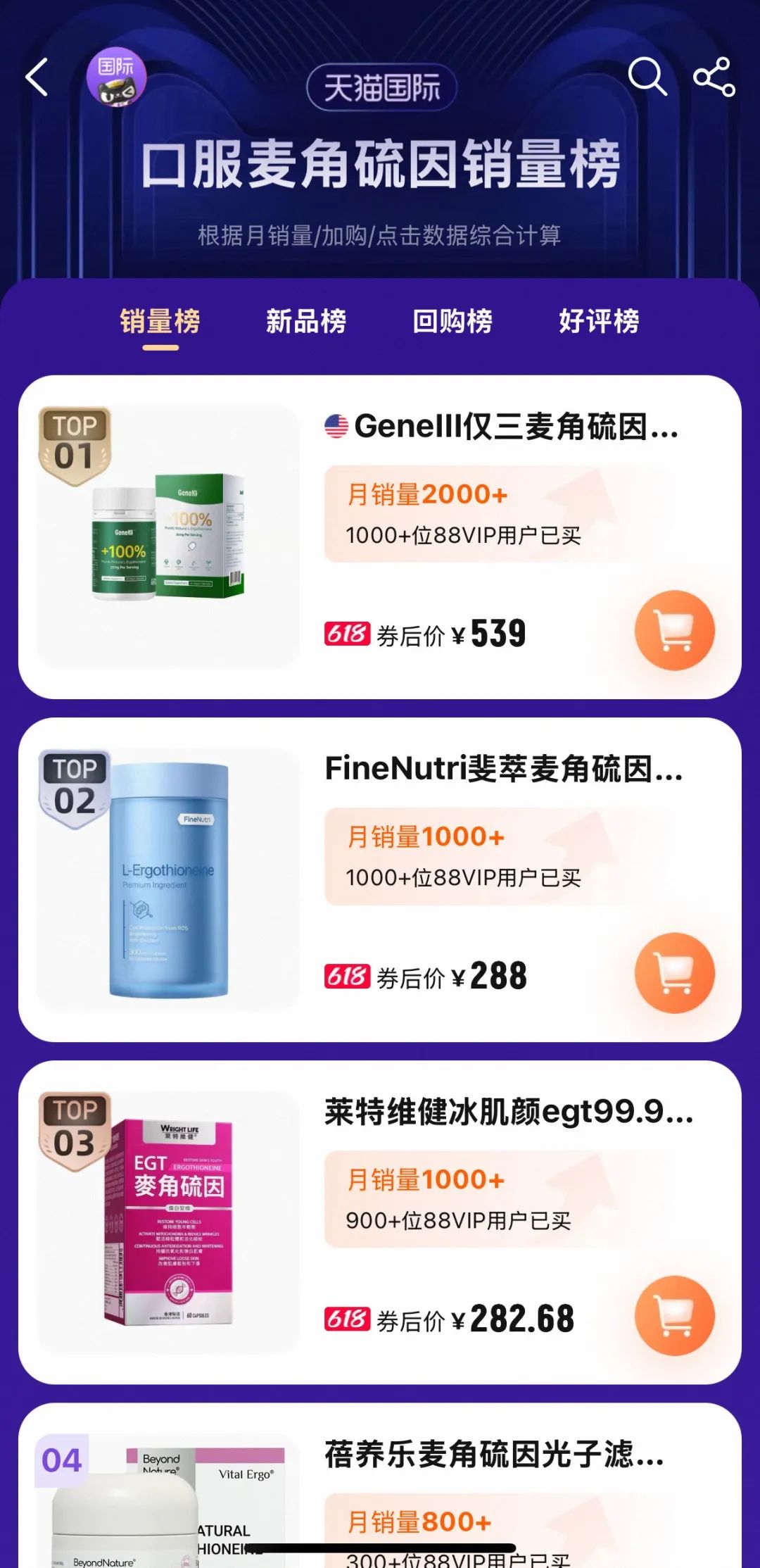
Task: Share this ranking page
Action: pyautogui.click(x=714, y=77)
